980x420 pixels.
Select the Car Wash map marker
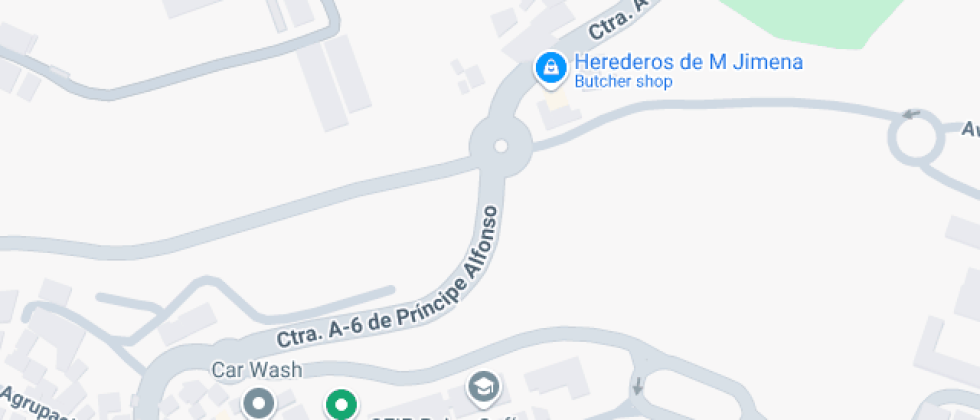(261, 403)
